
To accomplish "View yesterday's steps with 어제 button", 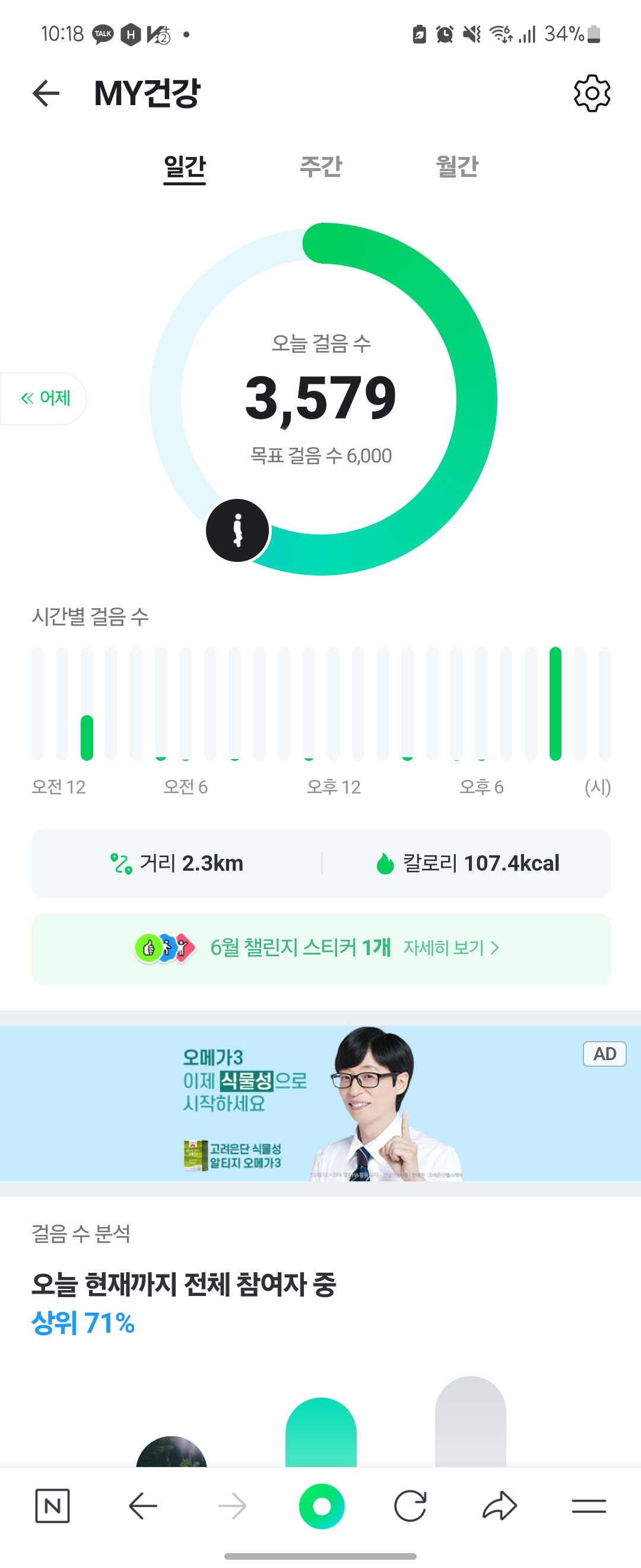I will point(45,398).
